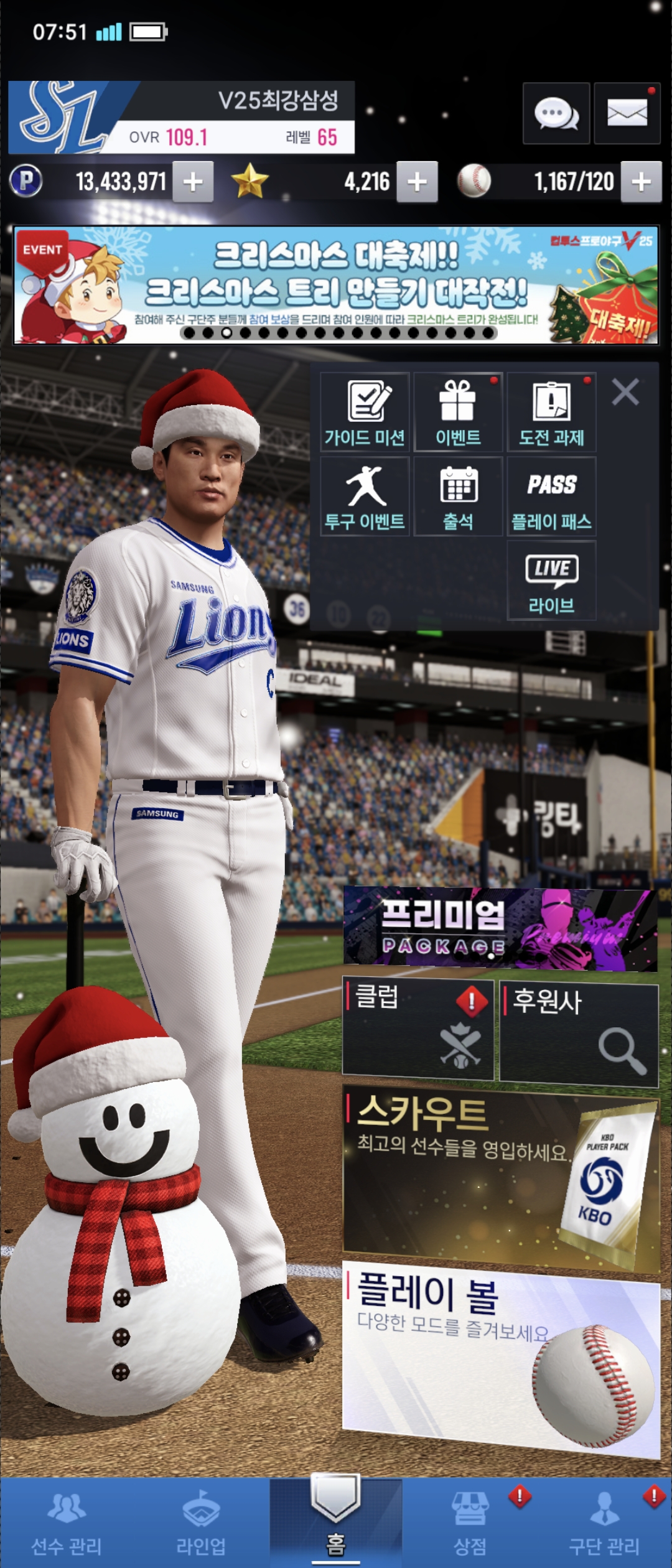Open 도전 과제 challenges
This screenshot has width=672, height=1568.
pos(551,412)
